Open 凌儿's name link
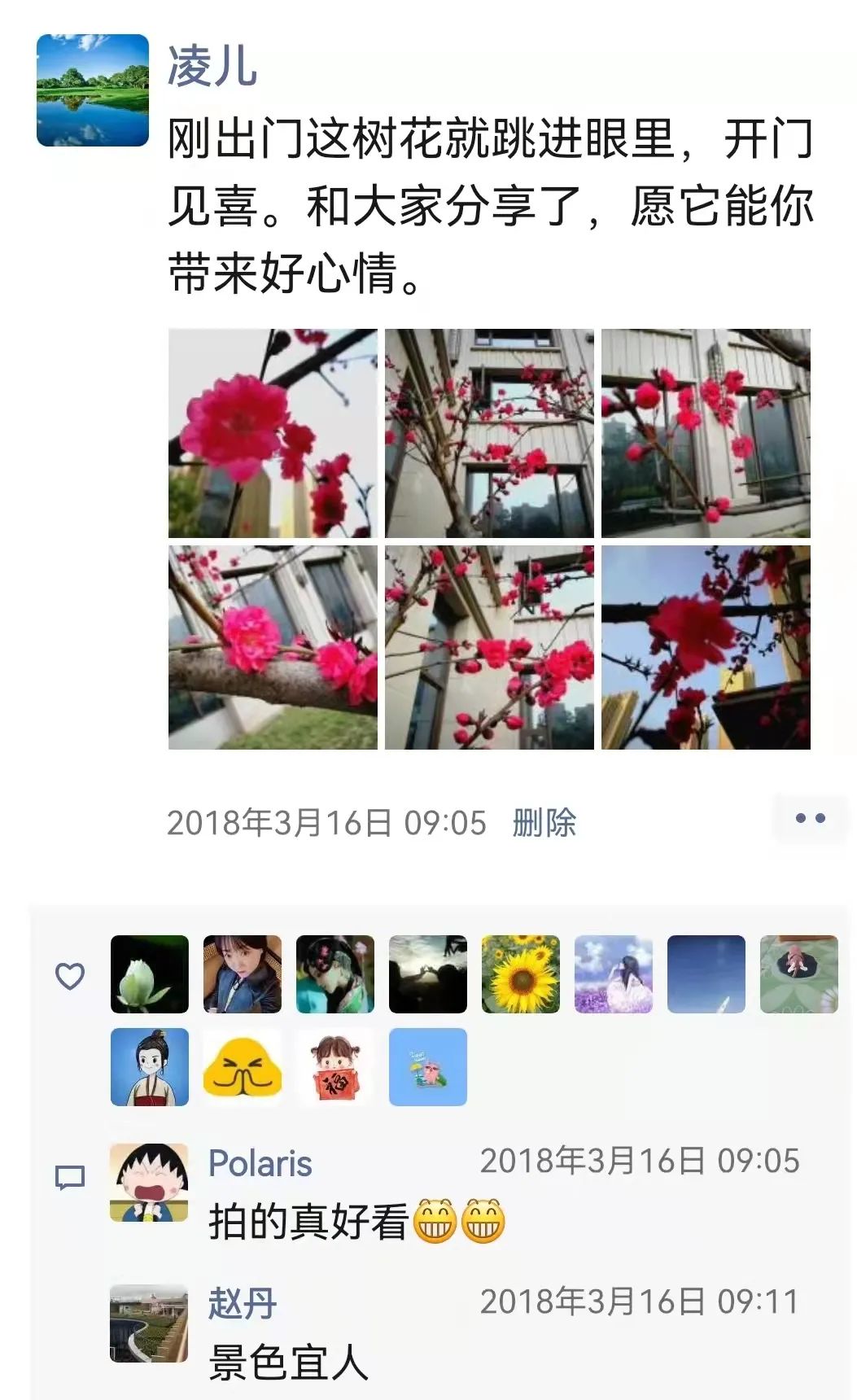Screen dimensions: 857x1400 point(212,66)
